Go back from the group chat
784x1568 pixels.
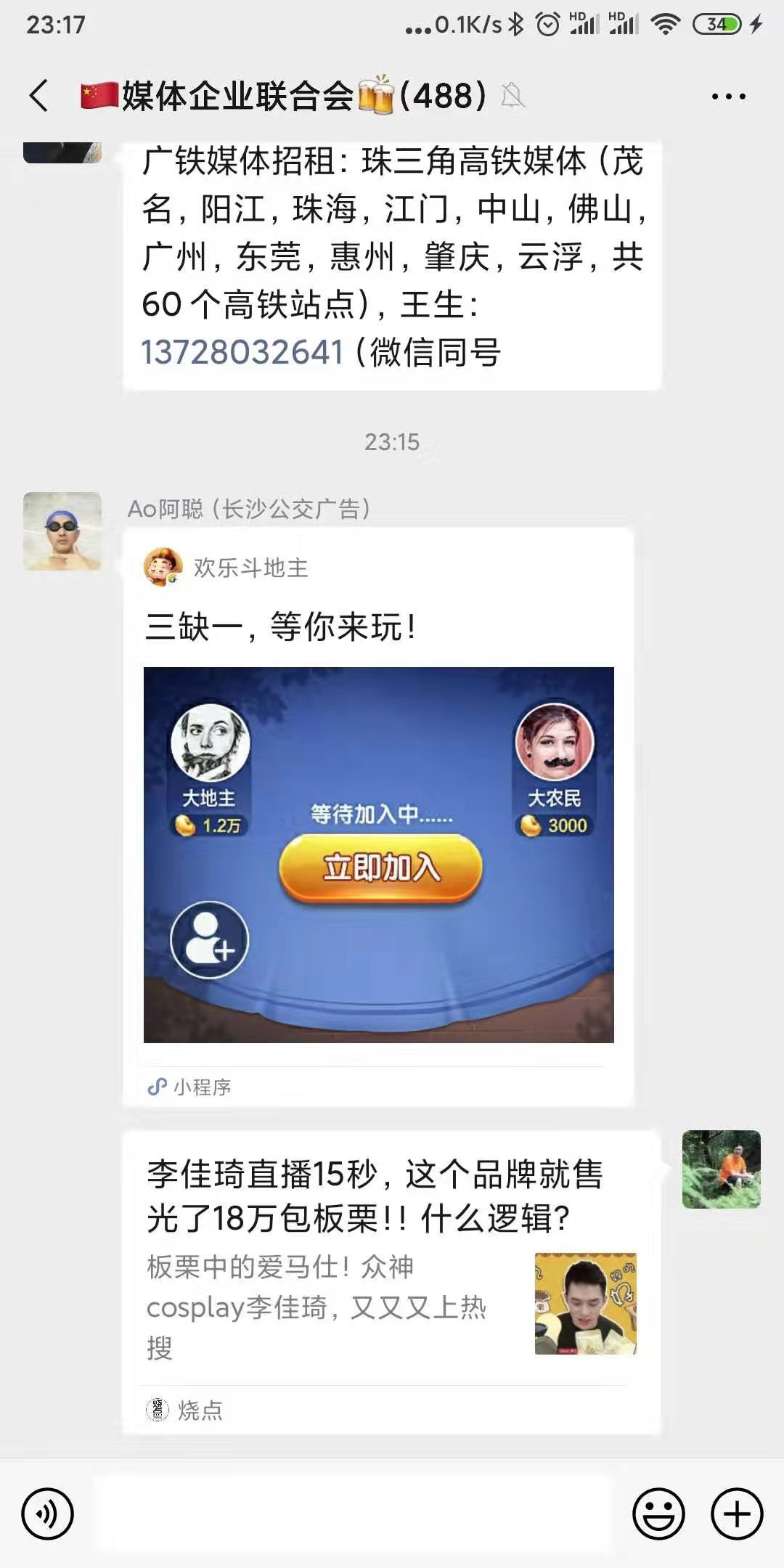pos(39,96)
